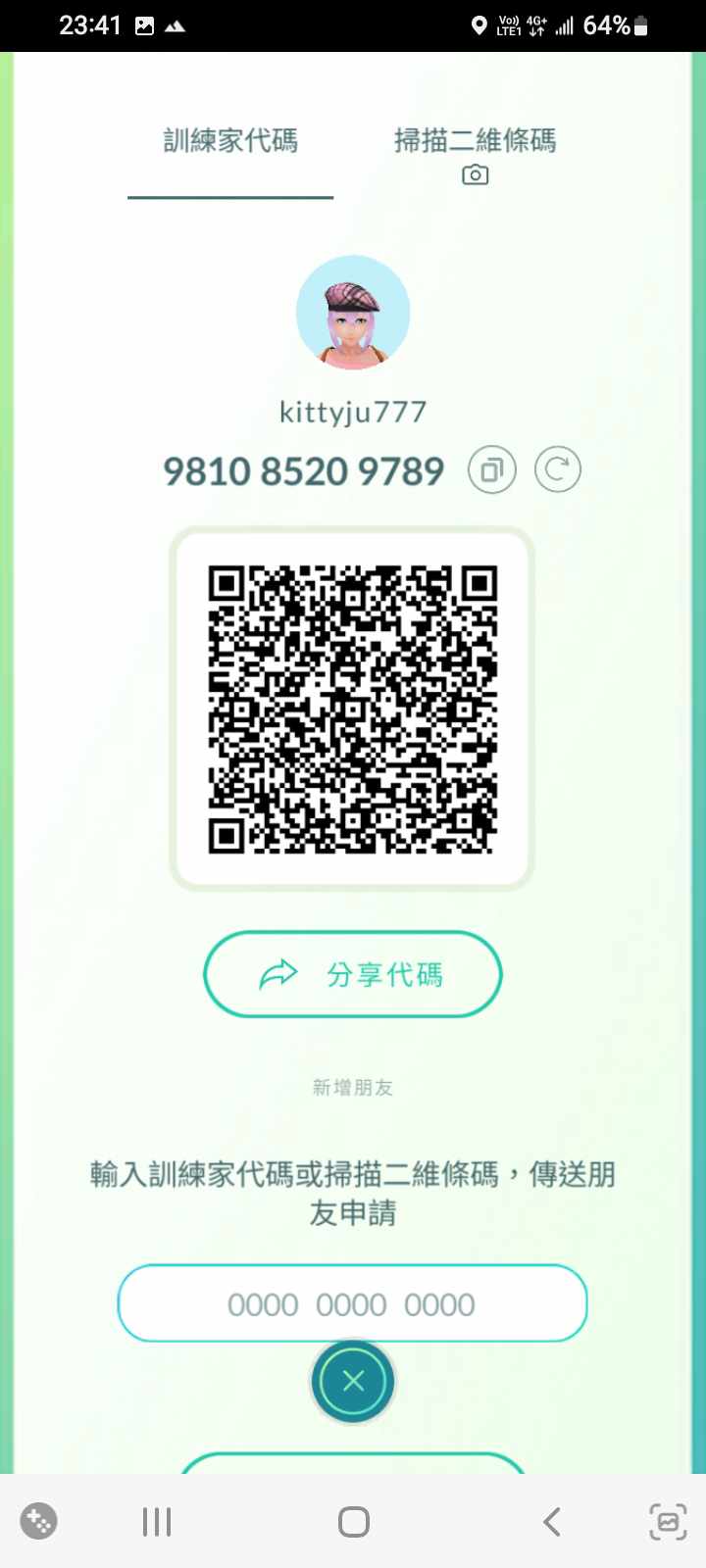Focus the 0000 0000 0000 code field
This screenshot has height=1568, width=706.
[x=352, y=1303]
